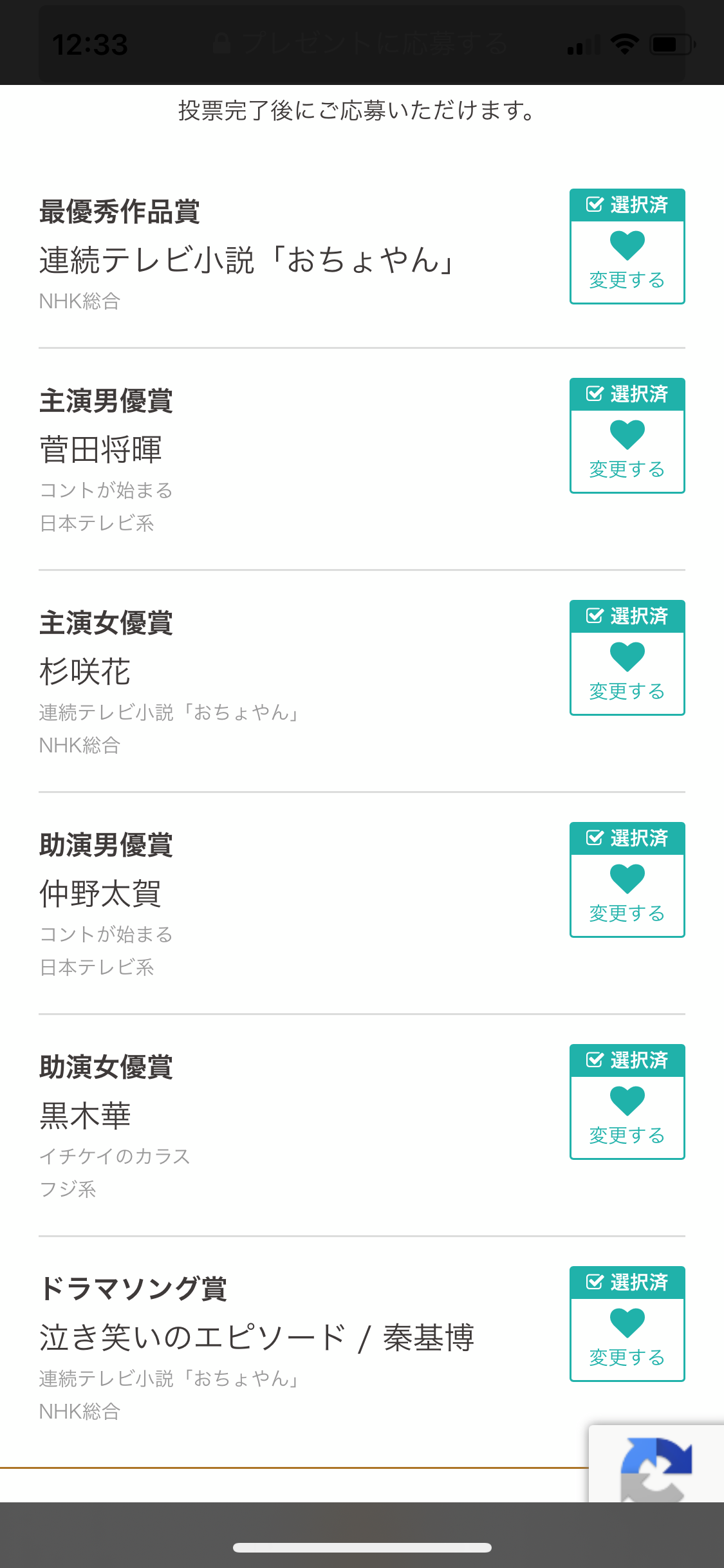Change the 最優秀作品賞 selection
The image size is (724, 1568).
point(627,247)
